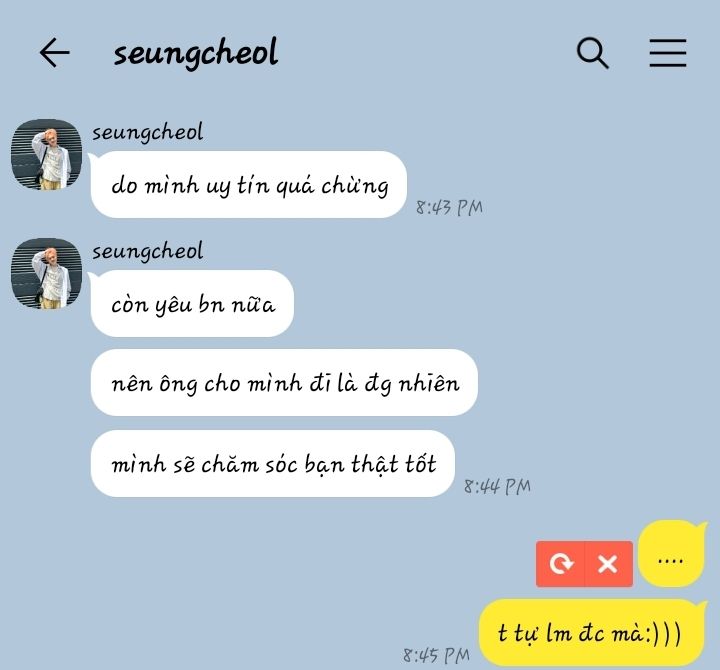Open seungcheol's avatar next to 'còn yêu bn nữa'
The height and width of the screenshot is (670, 720).
[46, 273]
